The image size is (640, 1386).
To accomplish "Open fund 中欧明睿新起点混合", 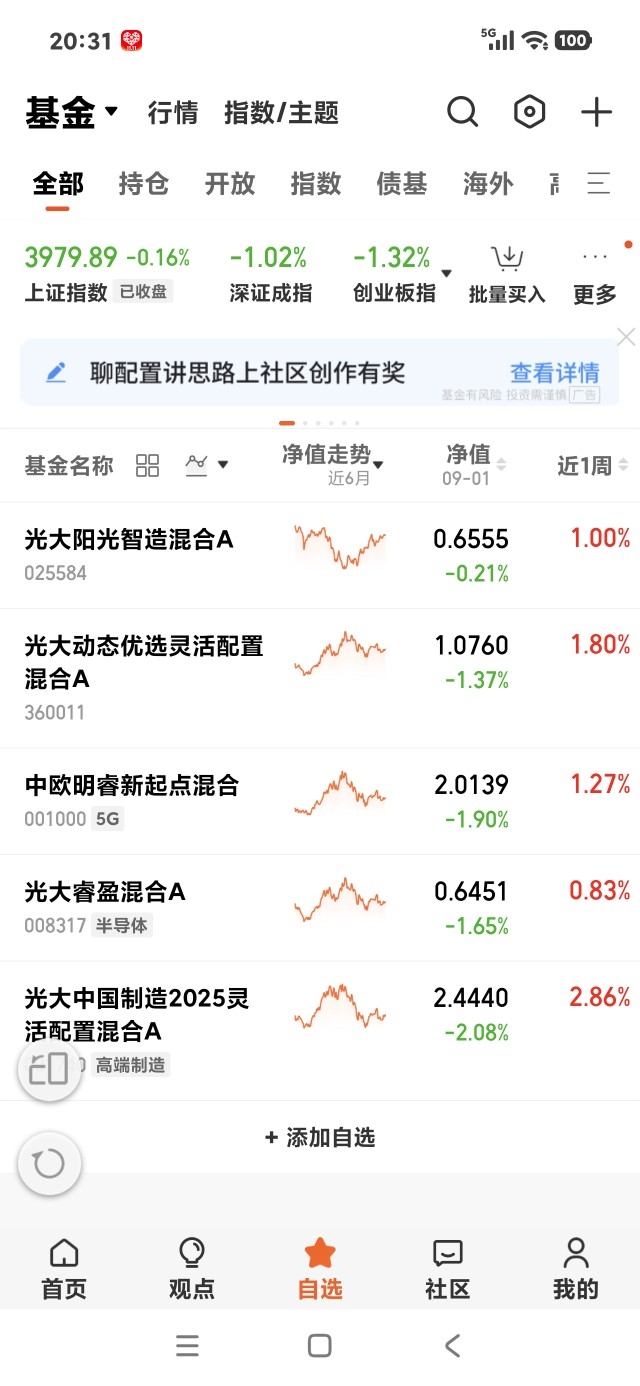I will tap(320, 801).
